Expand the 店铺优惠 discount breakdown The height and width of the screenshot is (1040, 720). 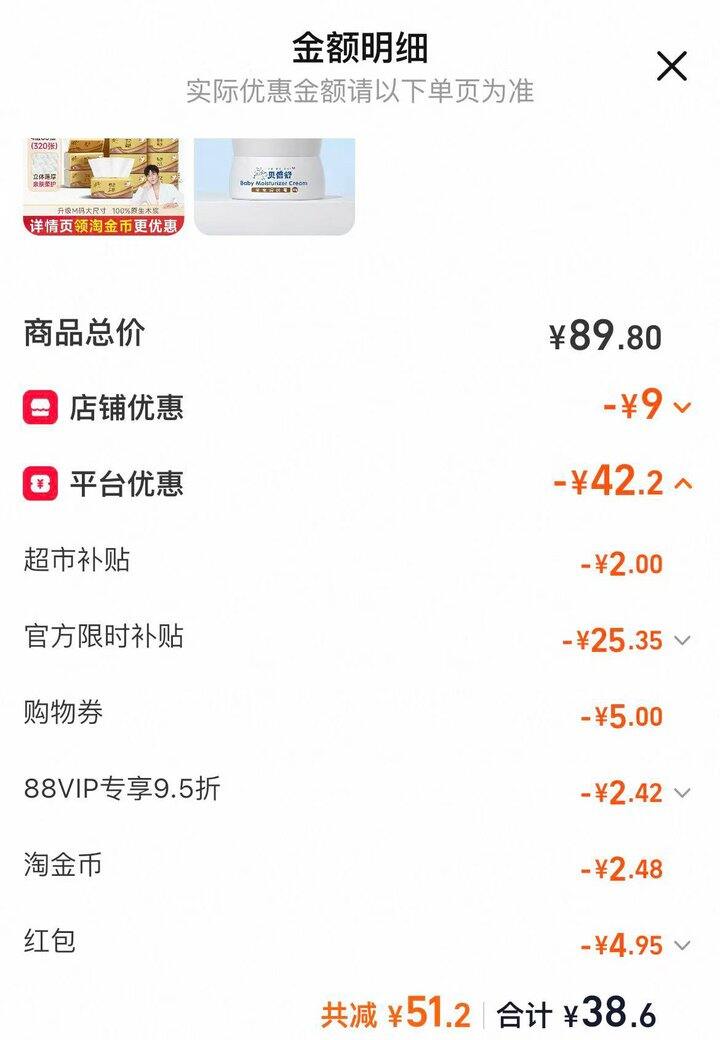(683, 407)
